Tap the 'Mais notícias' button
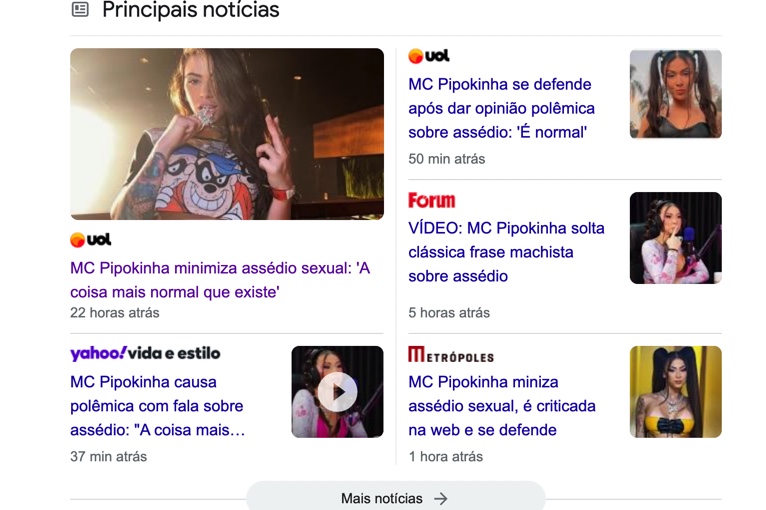The width and height of the screenshot is (766, 510). (x=395, y=498)
